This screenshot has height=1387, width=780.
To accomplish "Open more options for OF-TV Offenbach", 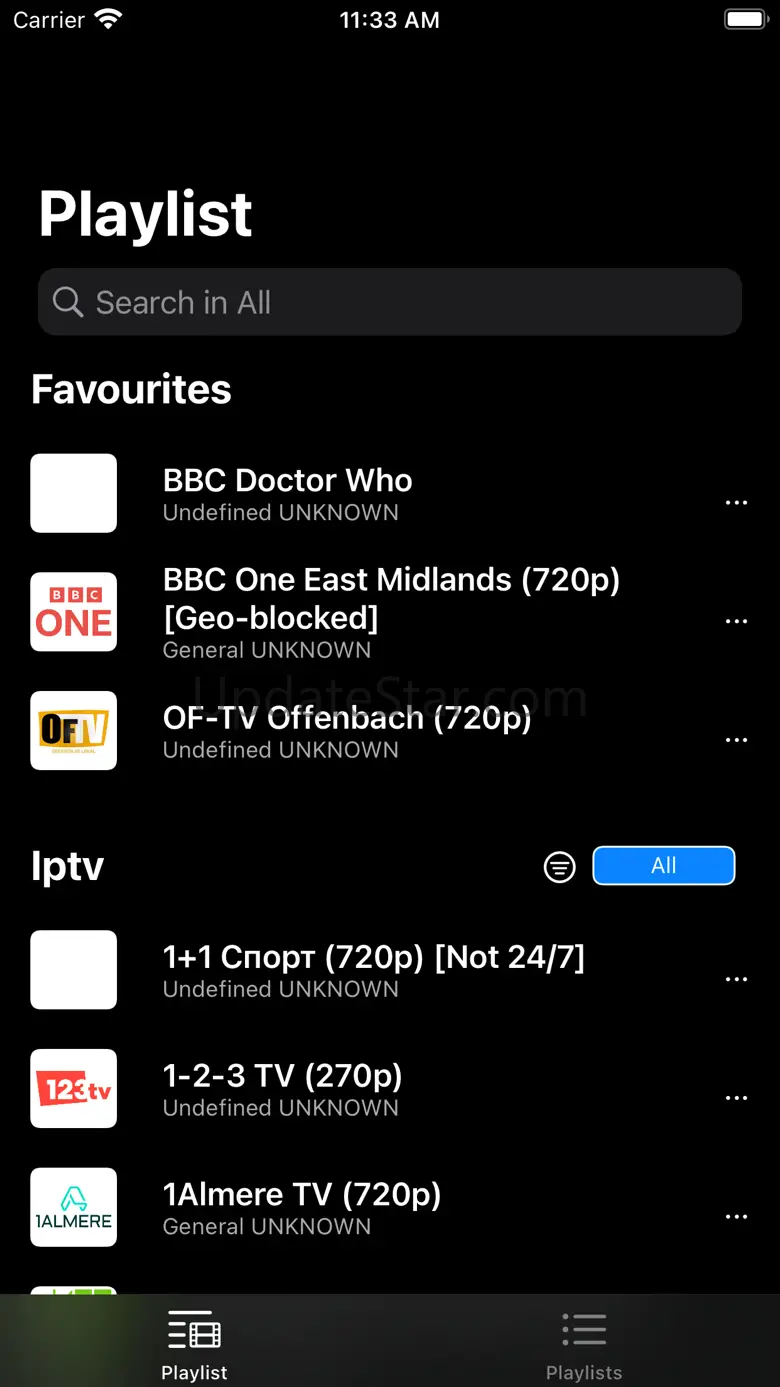I will (736, 740).
